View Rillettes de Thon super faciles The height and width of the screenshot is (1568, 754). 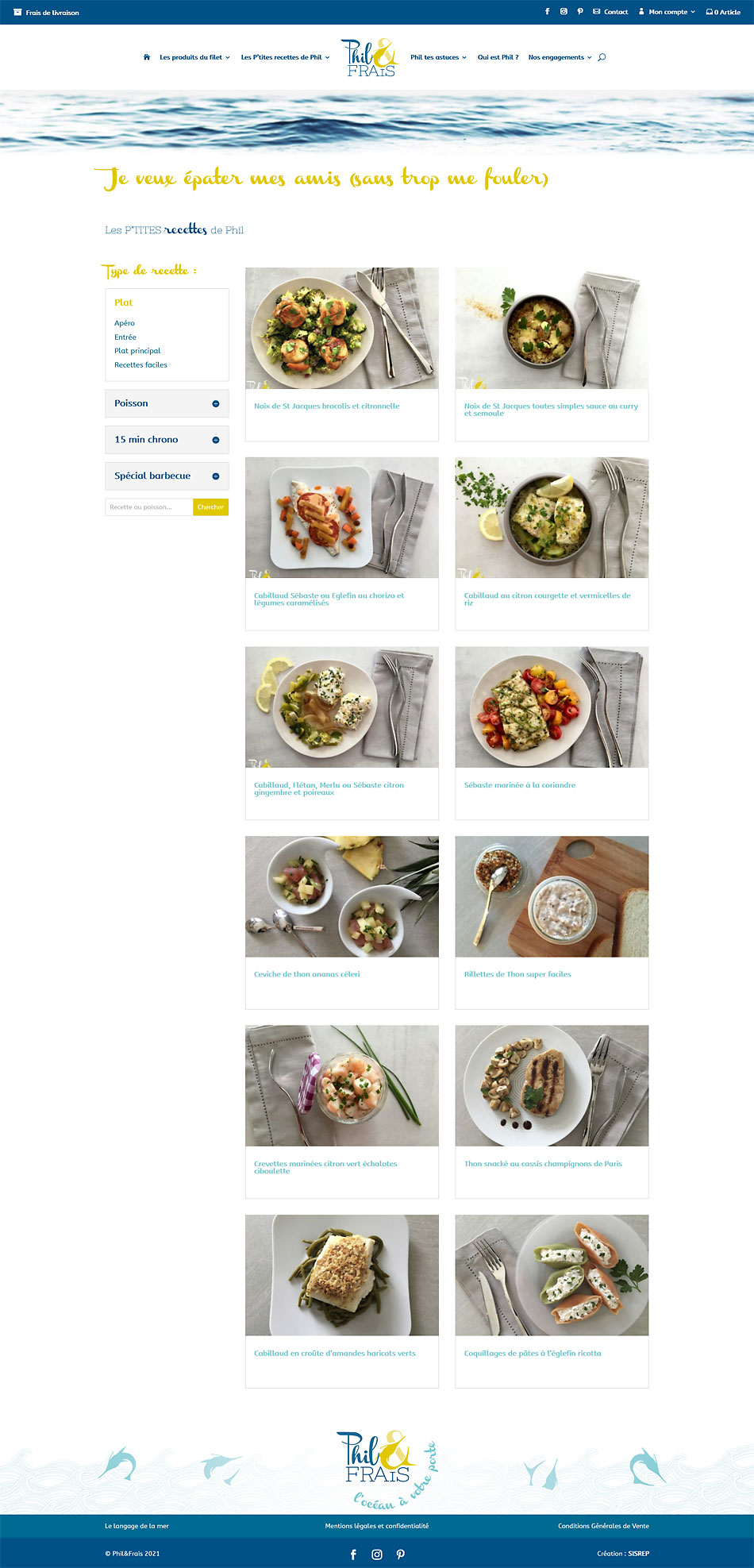(x=517, y=974)
